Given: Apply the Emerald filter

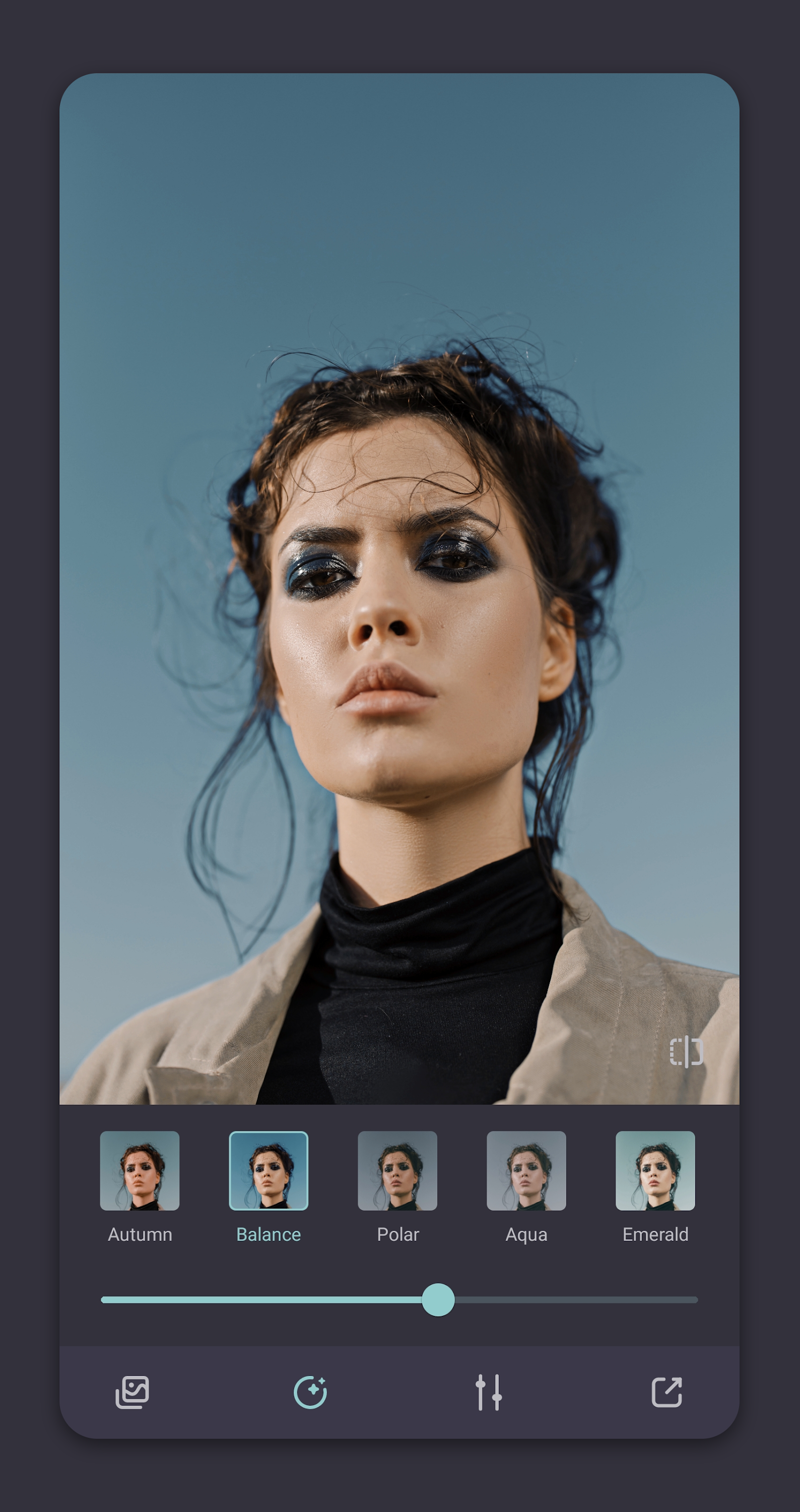Looking at the screenshot, I should [x=655, y=1170].
